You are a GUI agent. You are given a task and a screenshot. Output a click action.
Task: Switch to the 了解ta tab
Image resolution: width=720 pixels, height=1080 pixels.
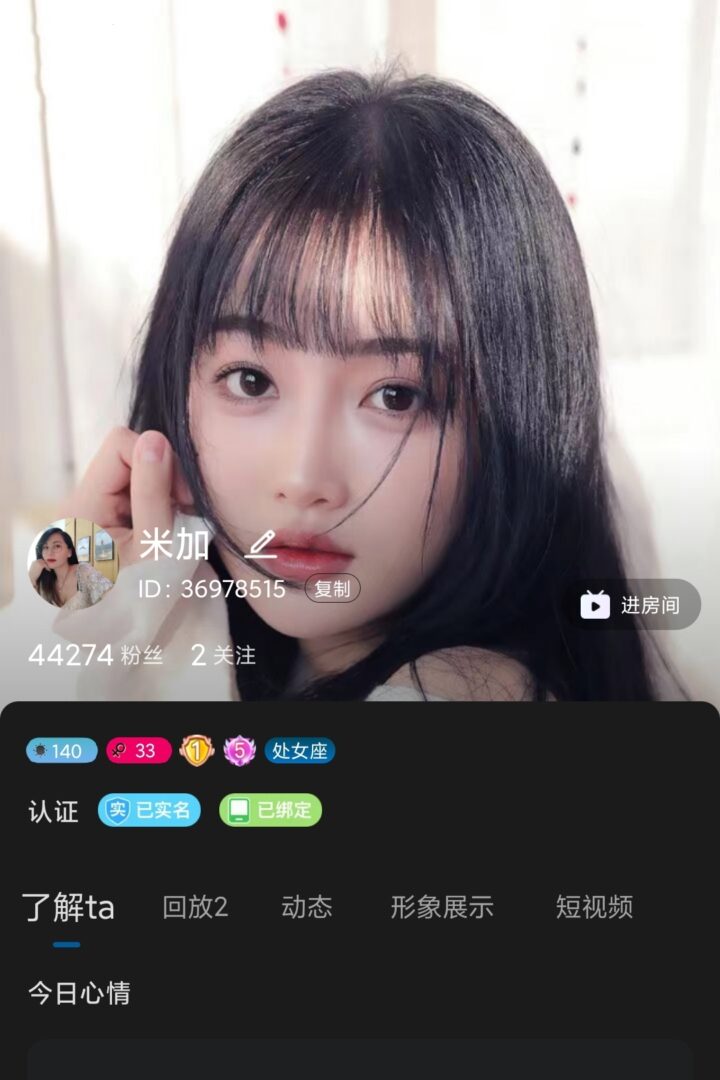[x=68, y=908]
